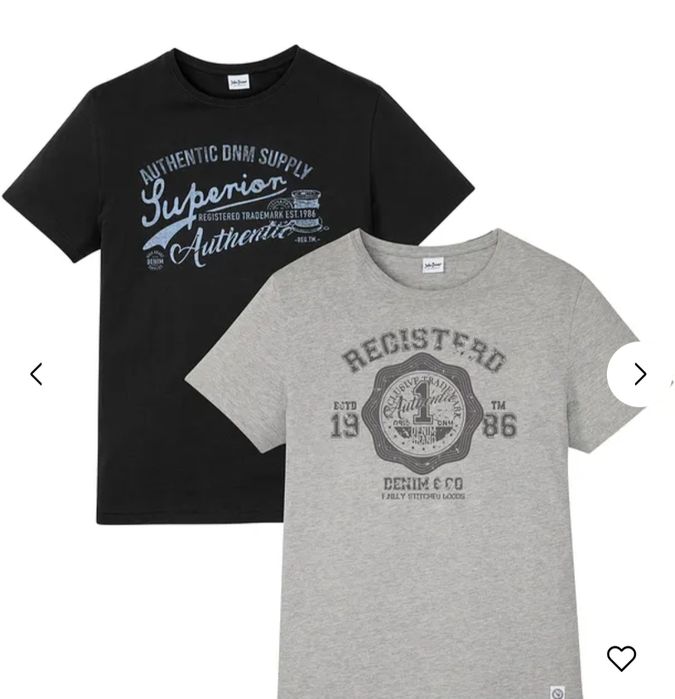This screenshot has height=699, width=675.
Task: Show the next product image
Action: [640, 374]
